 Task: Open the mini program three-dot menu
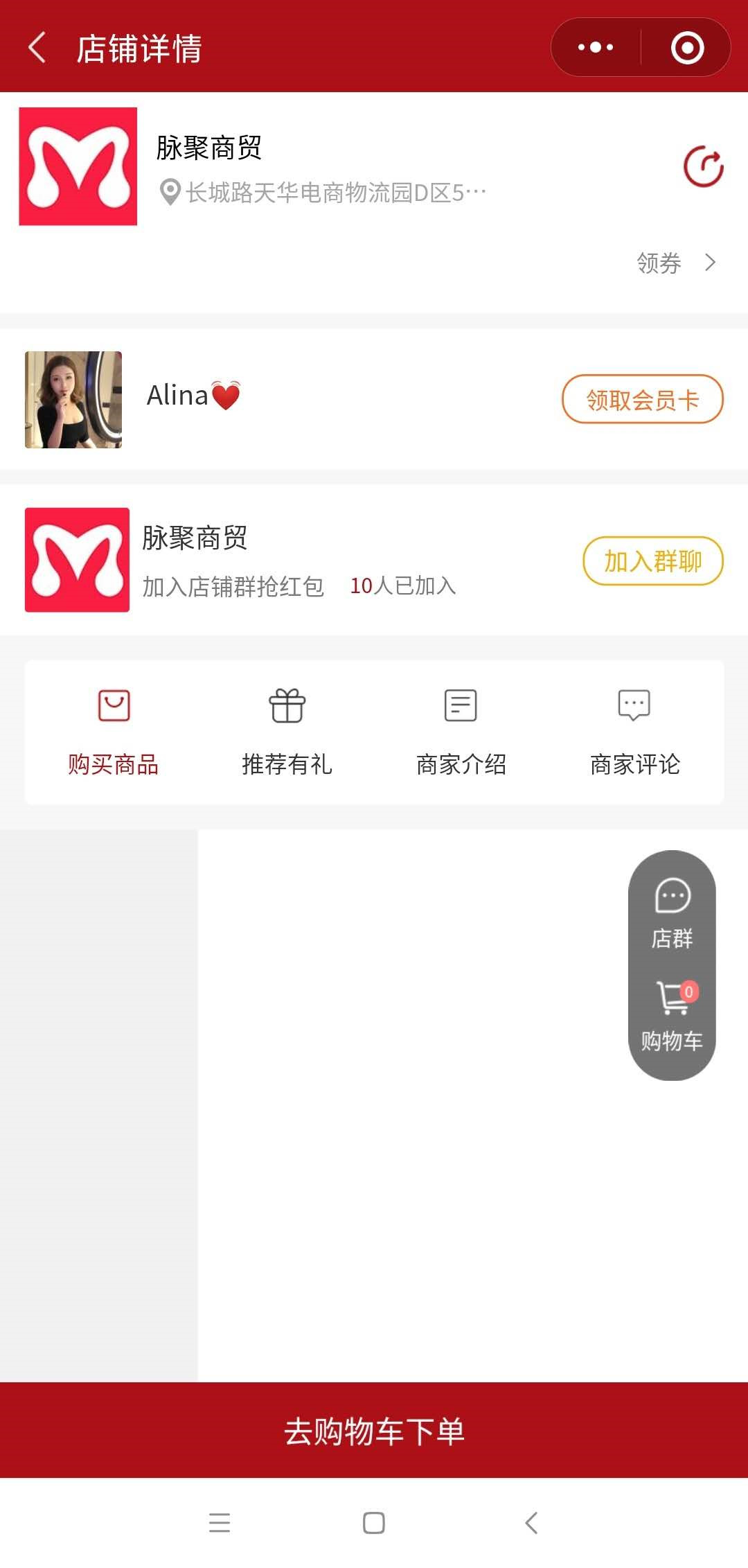click(x=596, y=48)
